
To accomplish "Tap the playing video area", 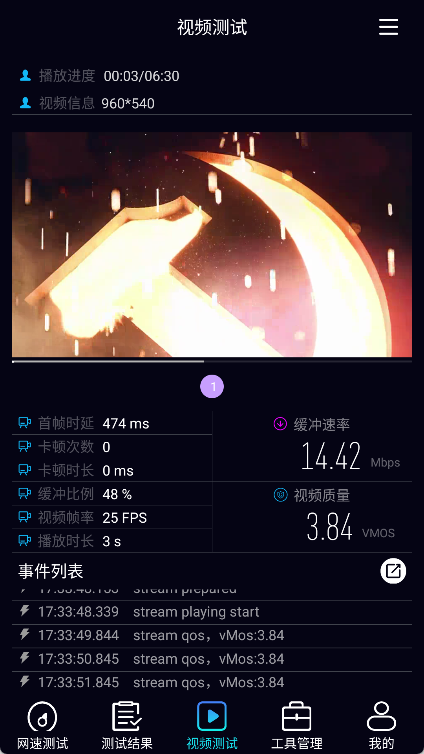I will 212,244.
